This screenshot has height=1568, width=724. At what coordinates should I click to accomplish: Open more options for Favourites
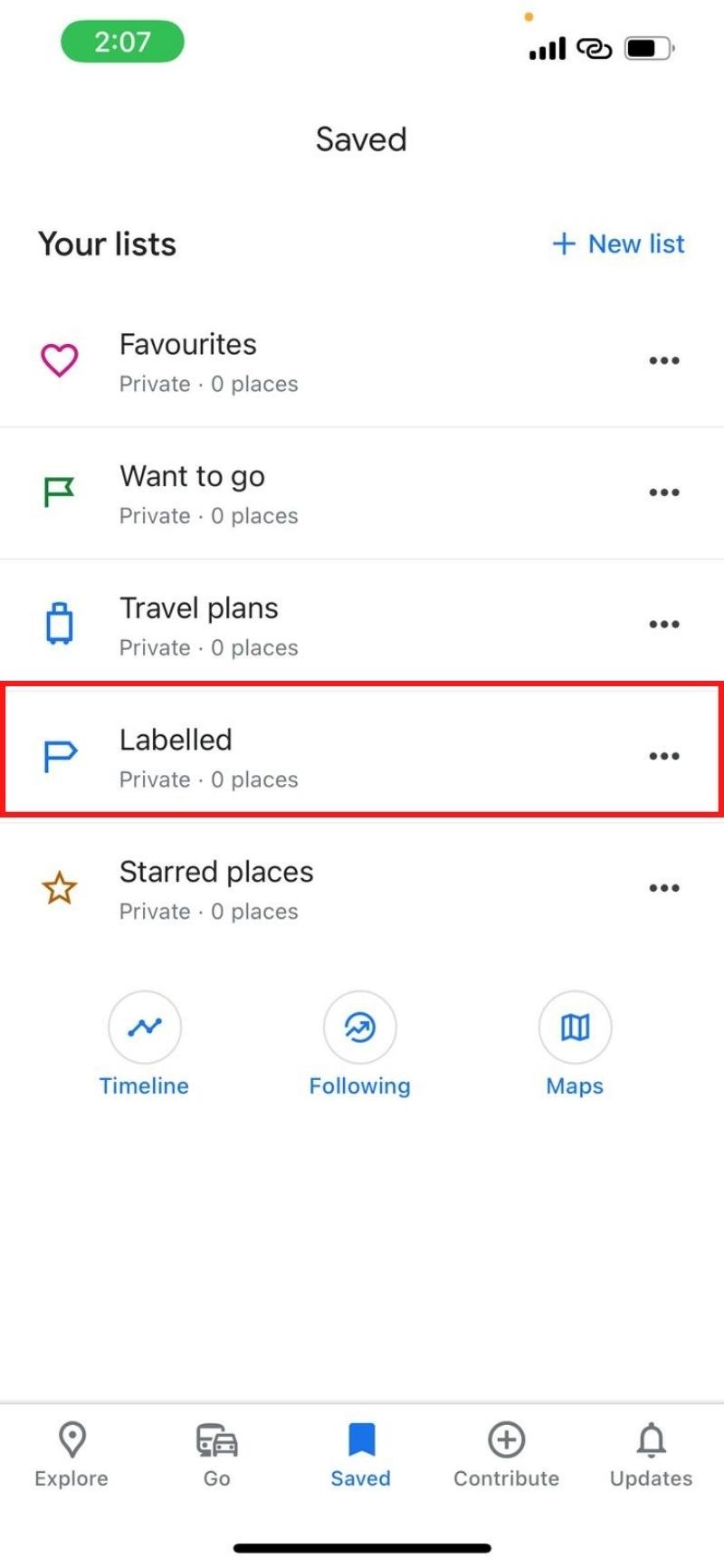663,360
